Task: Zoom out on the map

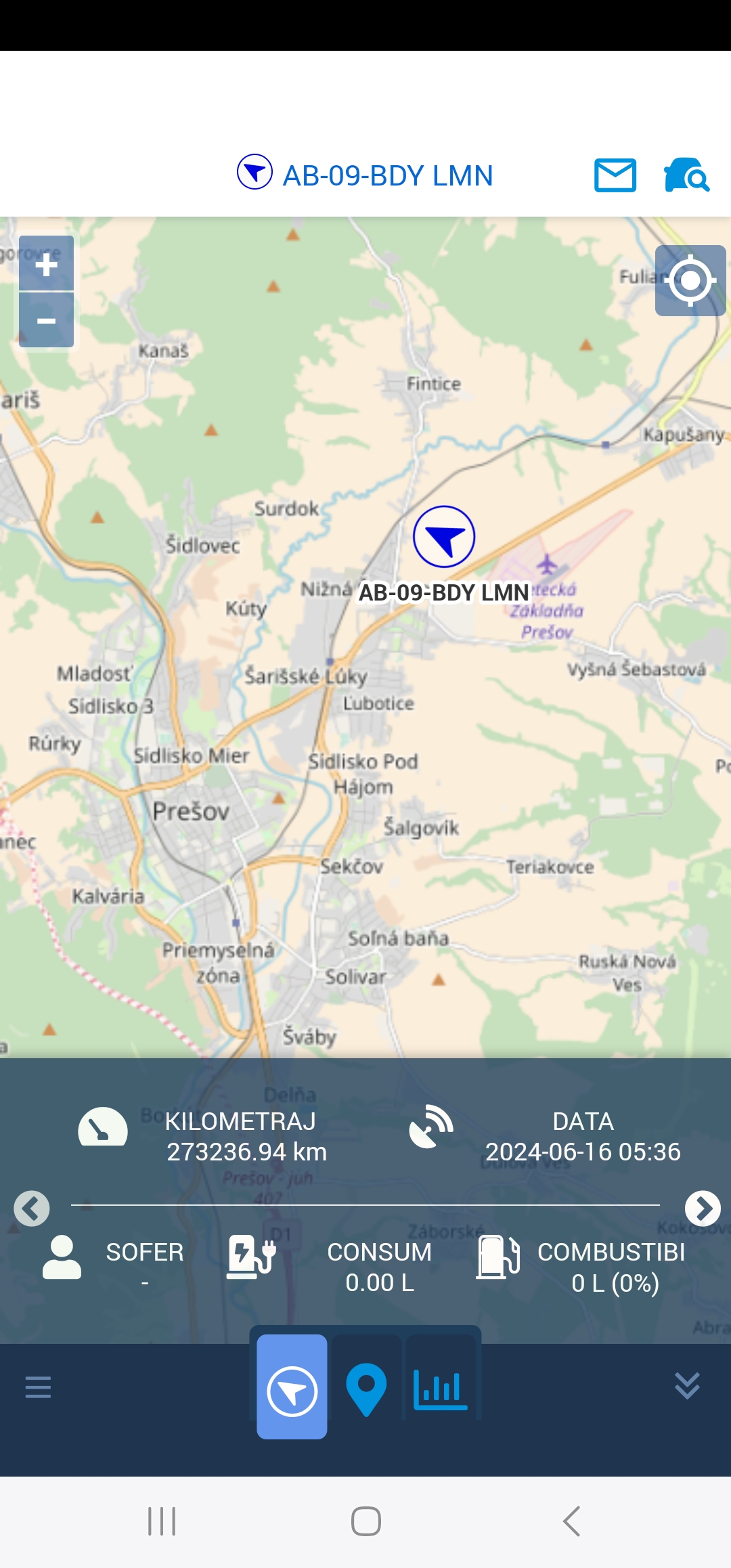Action: pyautogui.click(x=46, y=320)
